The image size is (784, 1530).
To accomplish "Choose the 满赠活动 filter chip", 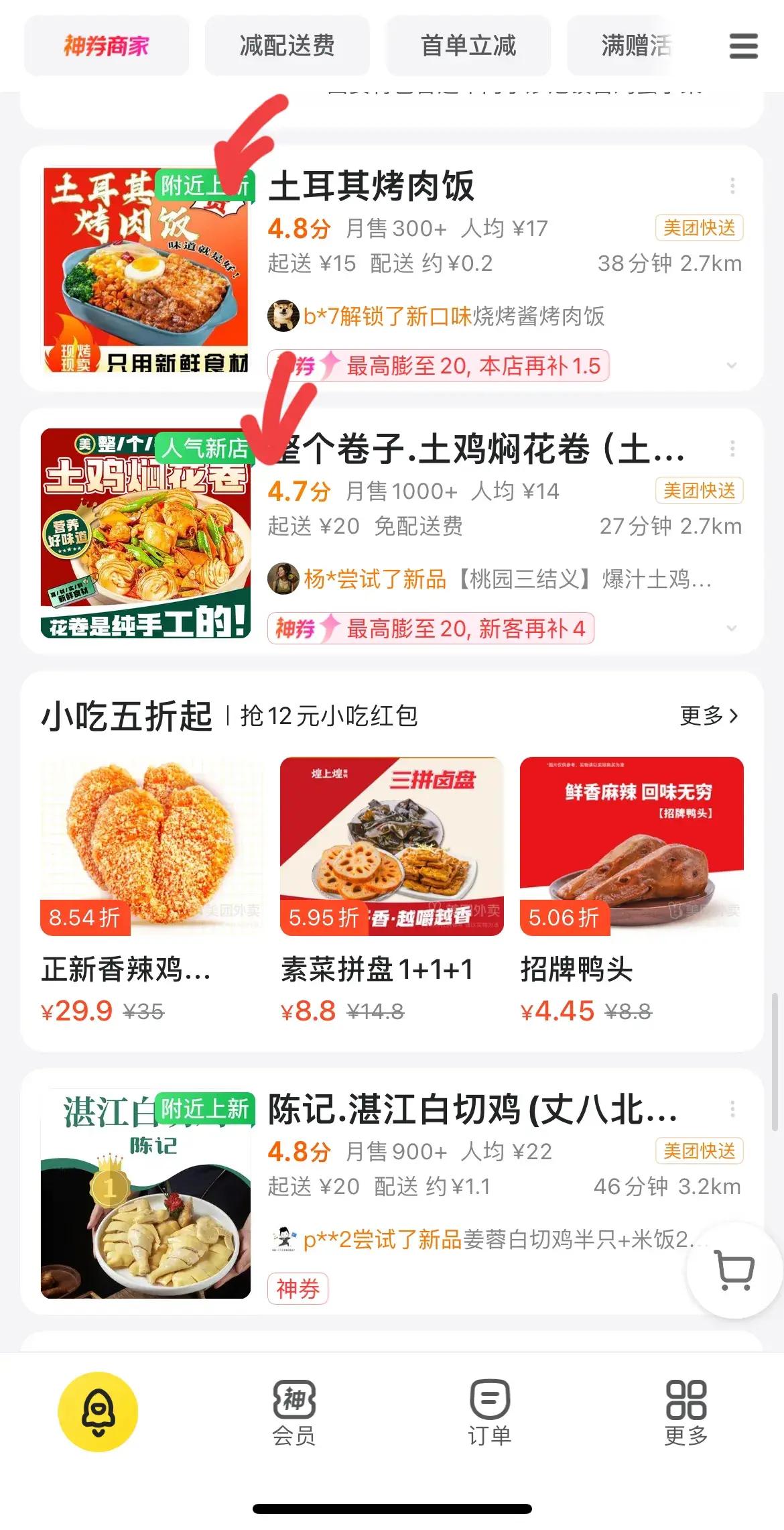I will pos(635,46).
